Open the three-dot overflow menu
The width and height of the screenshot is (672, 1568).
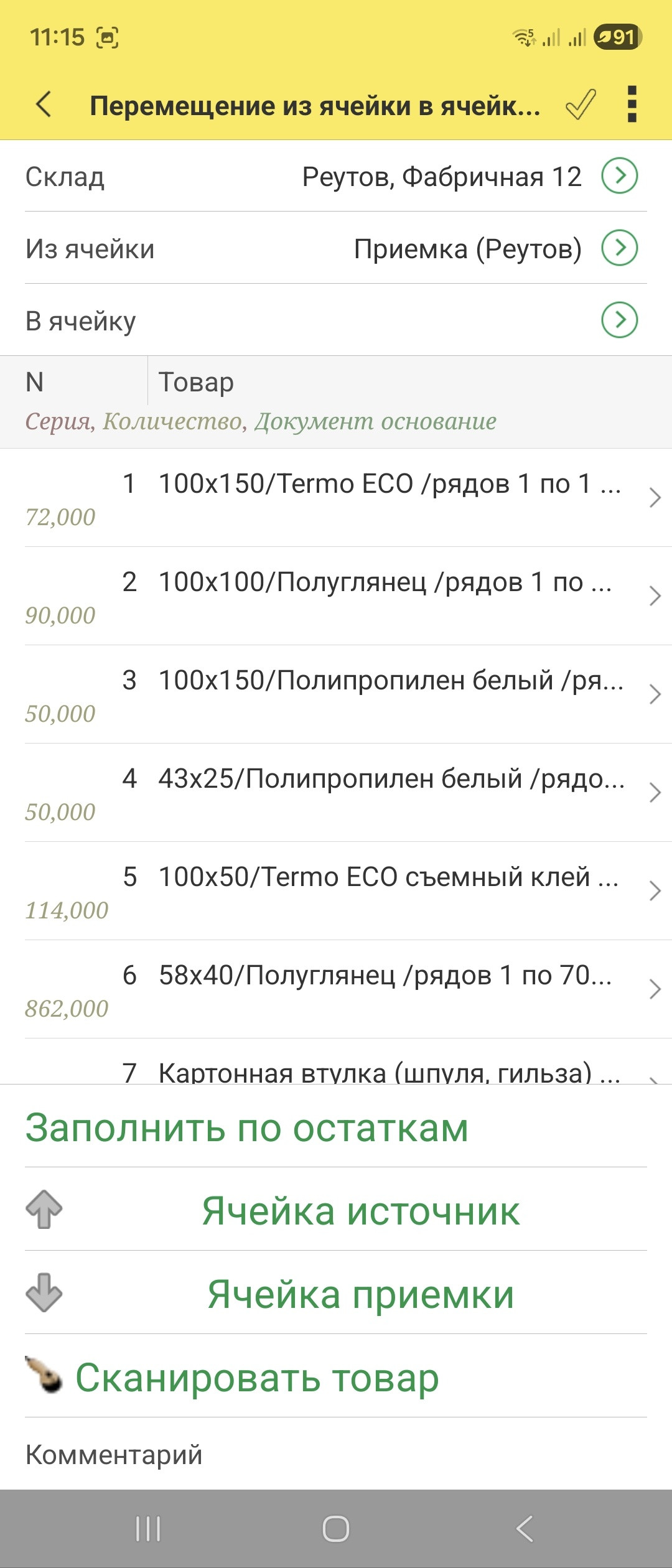click(x=632, y=105)
